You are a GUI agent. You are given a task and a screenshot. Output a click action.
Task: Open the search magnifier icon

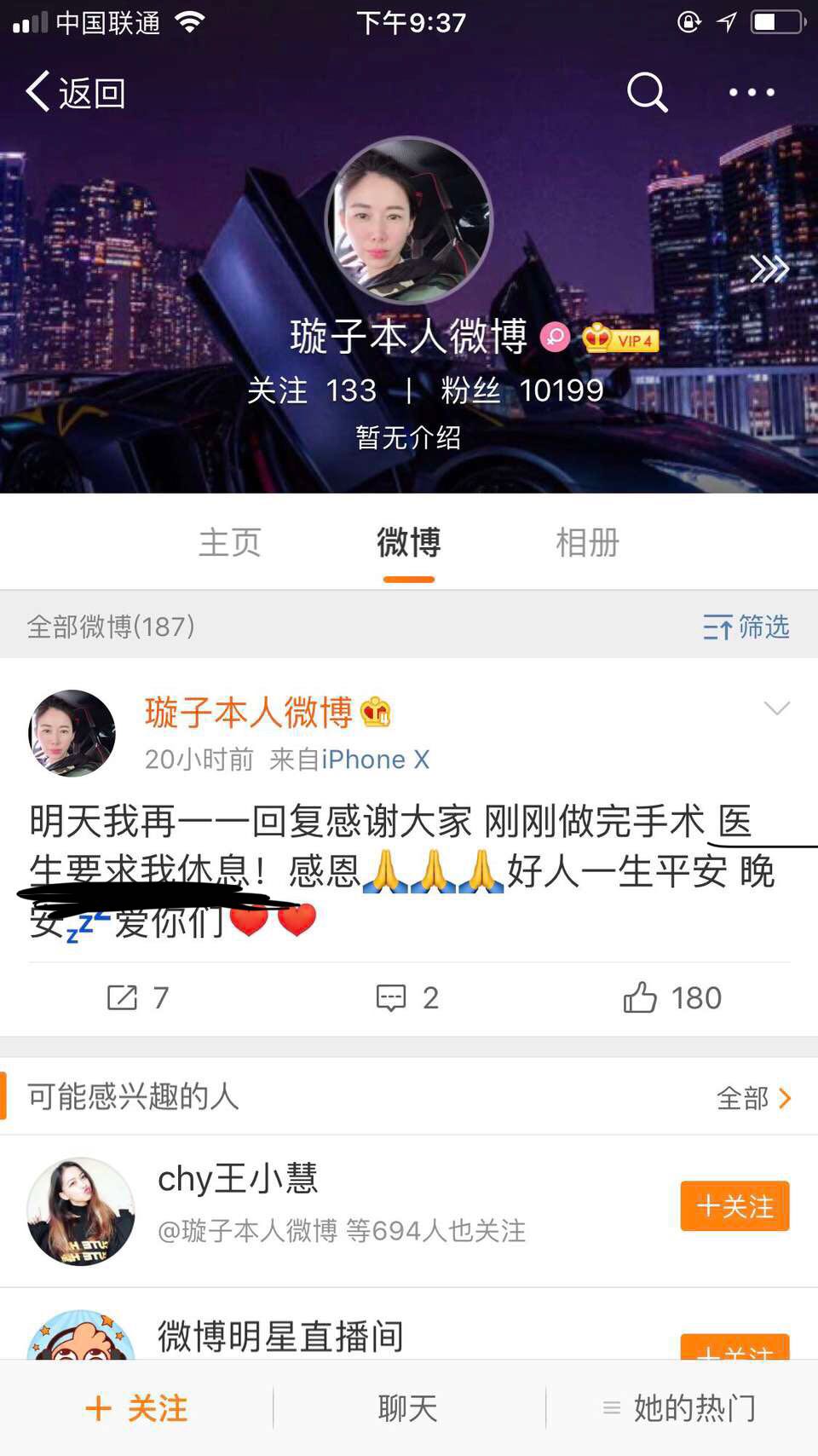[647, 91]
